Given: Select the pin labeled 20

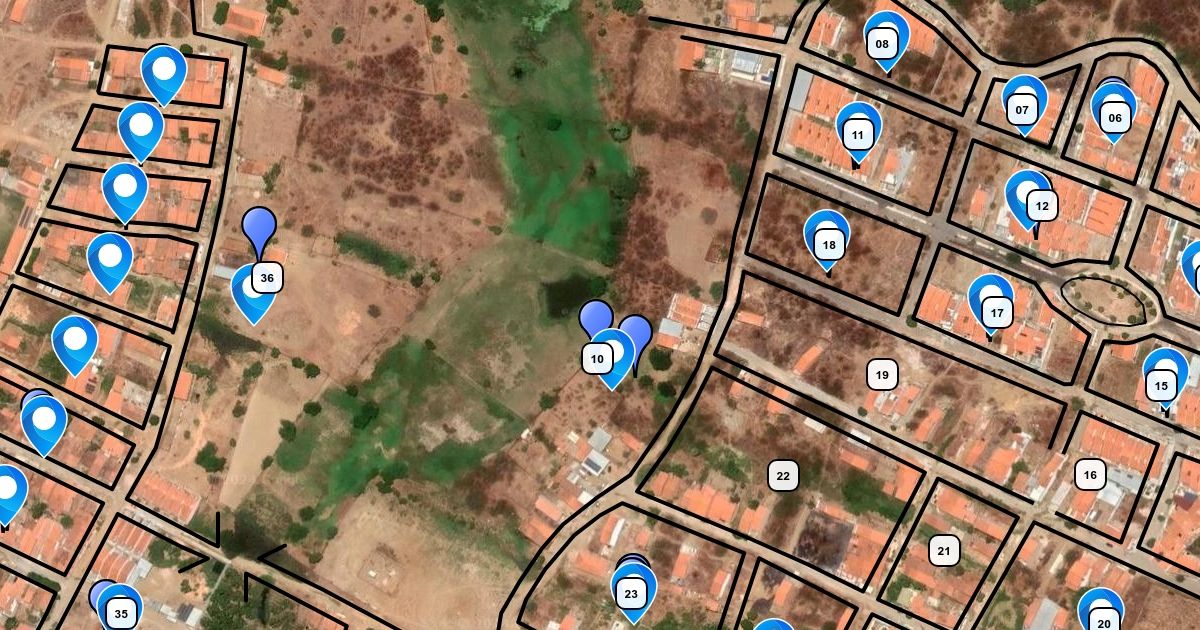Looking at the screenshot, I should click(1101, 612).
